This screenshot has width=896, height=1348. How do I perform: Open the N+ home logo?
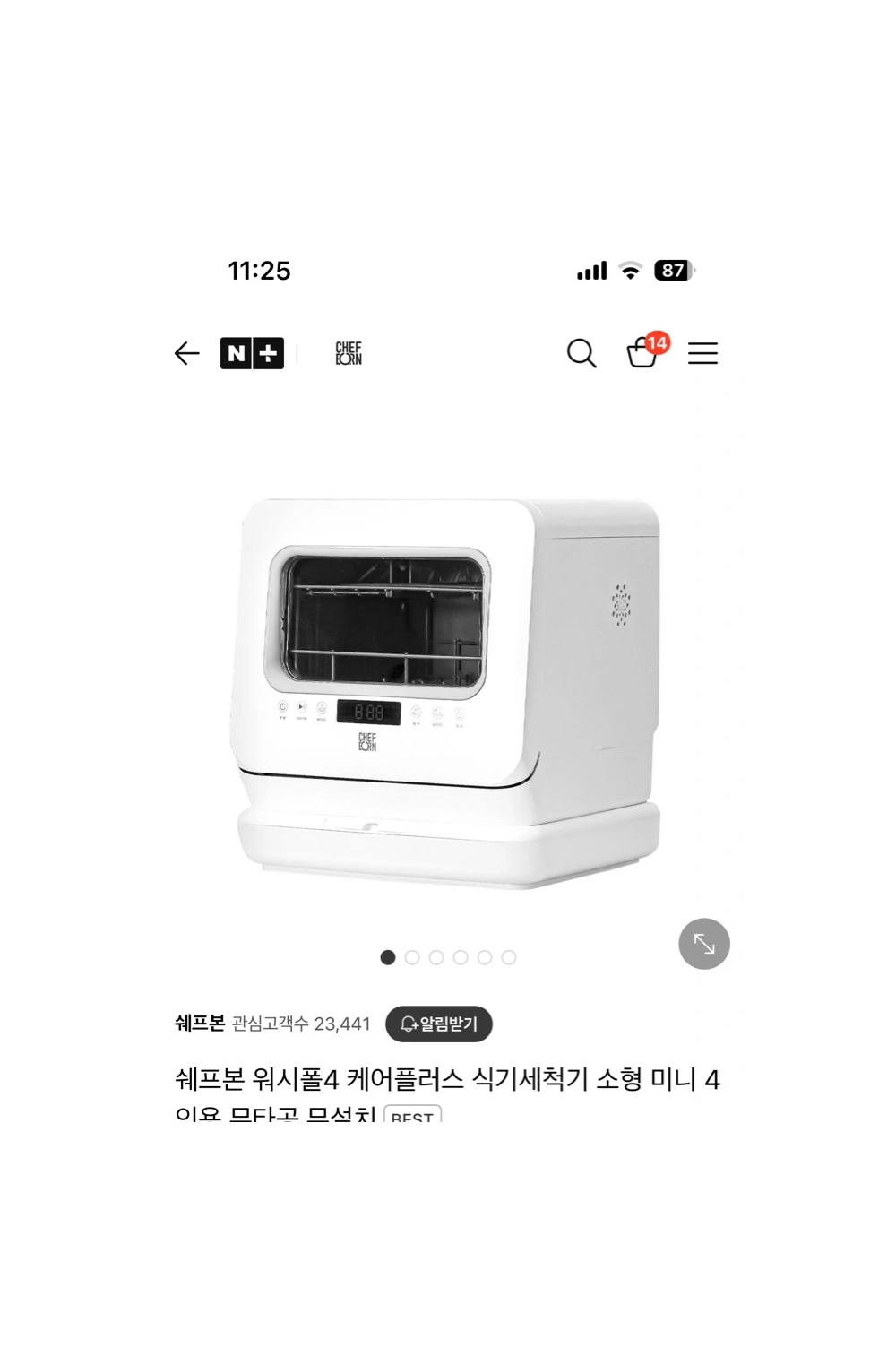(x=252, y=353)
